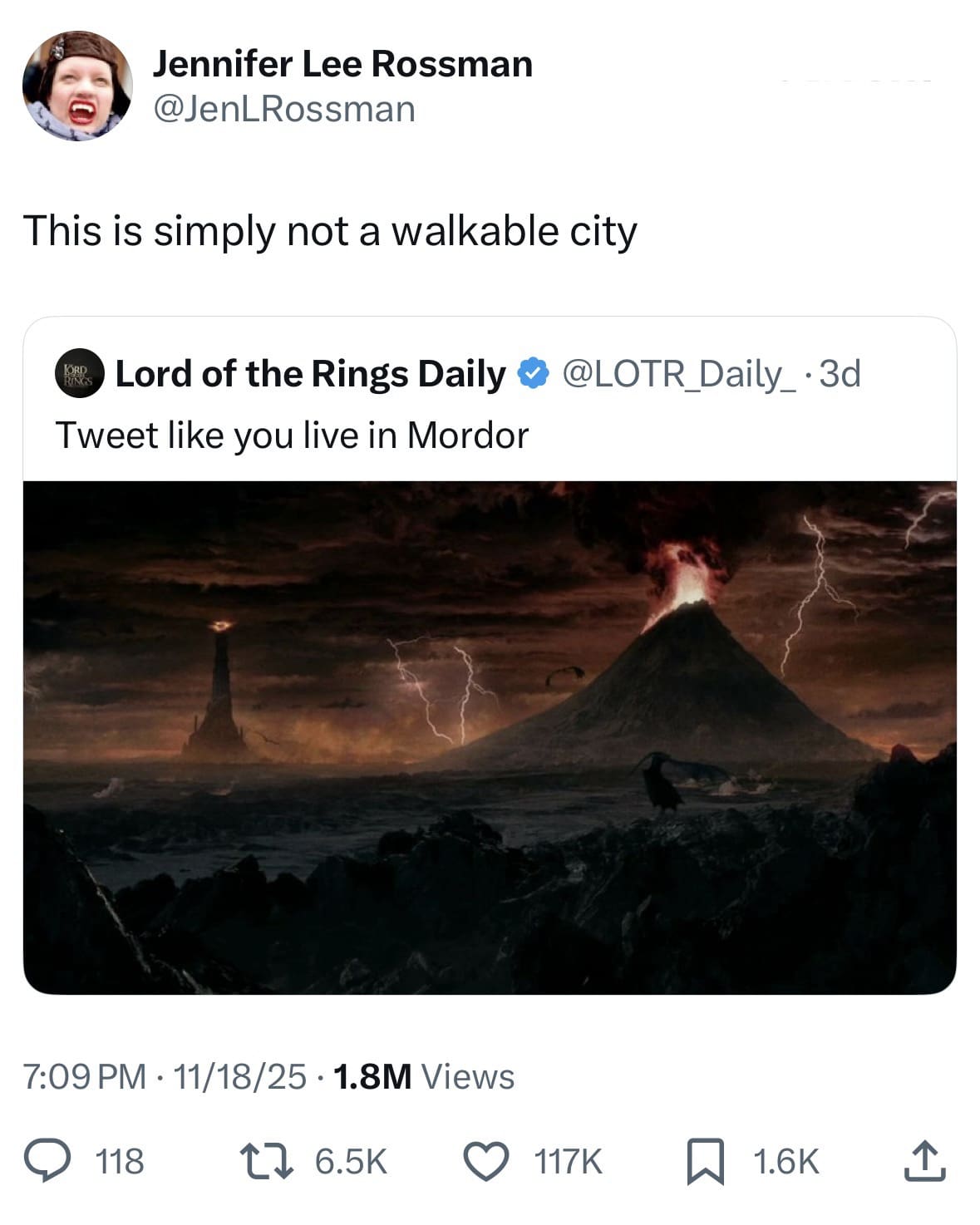
Task: Like Jennifer Lee Rossman's tweet
Action: tap(485, 1161)
